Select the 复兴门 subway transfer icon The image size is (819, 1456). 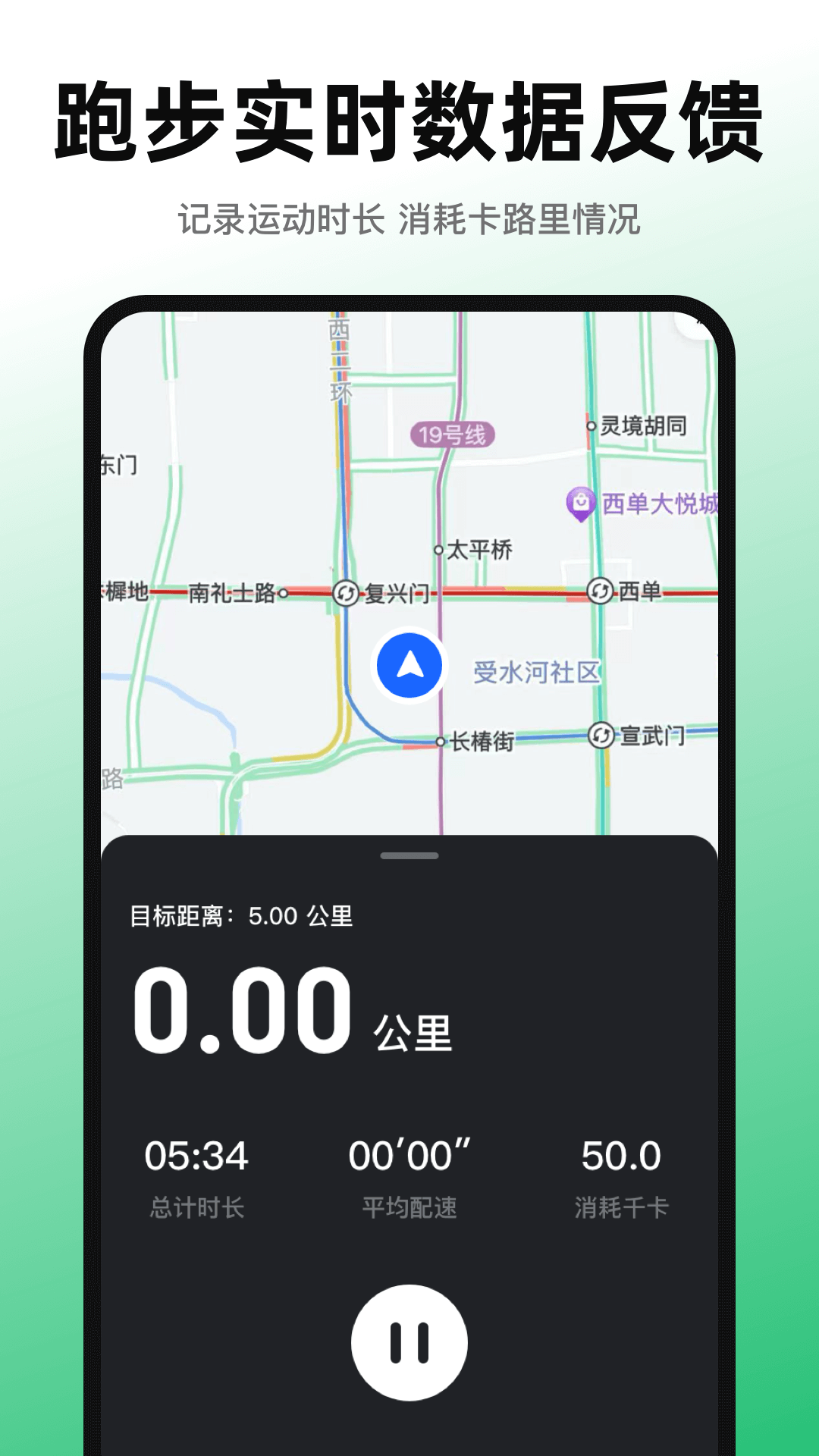(x=345, y=594)
